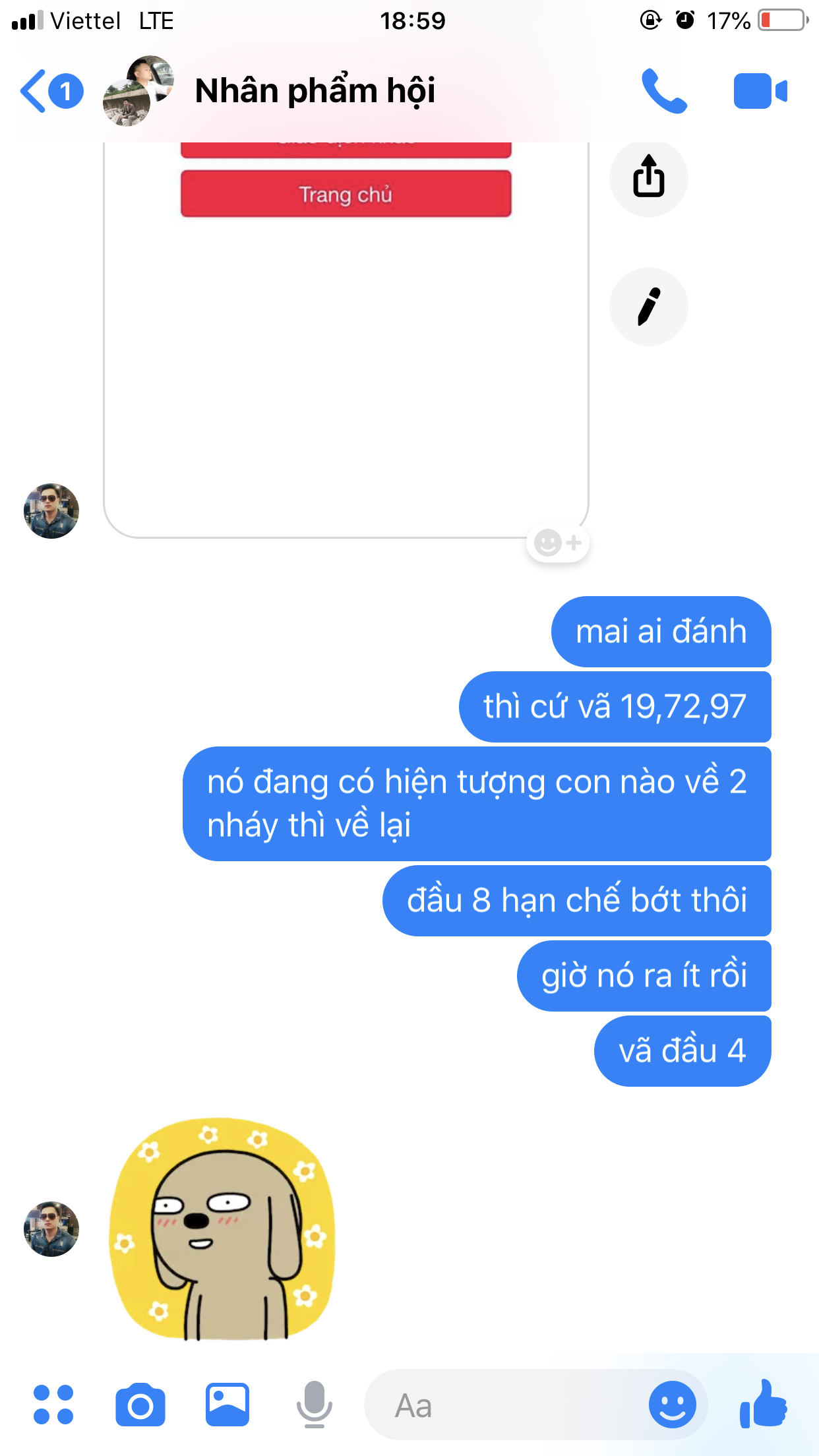Tap the dog sticker message

tap(222, 1228)
